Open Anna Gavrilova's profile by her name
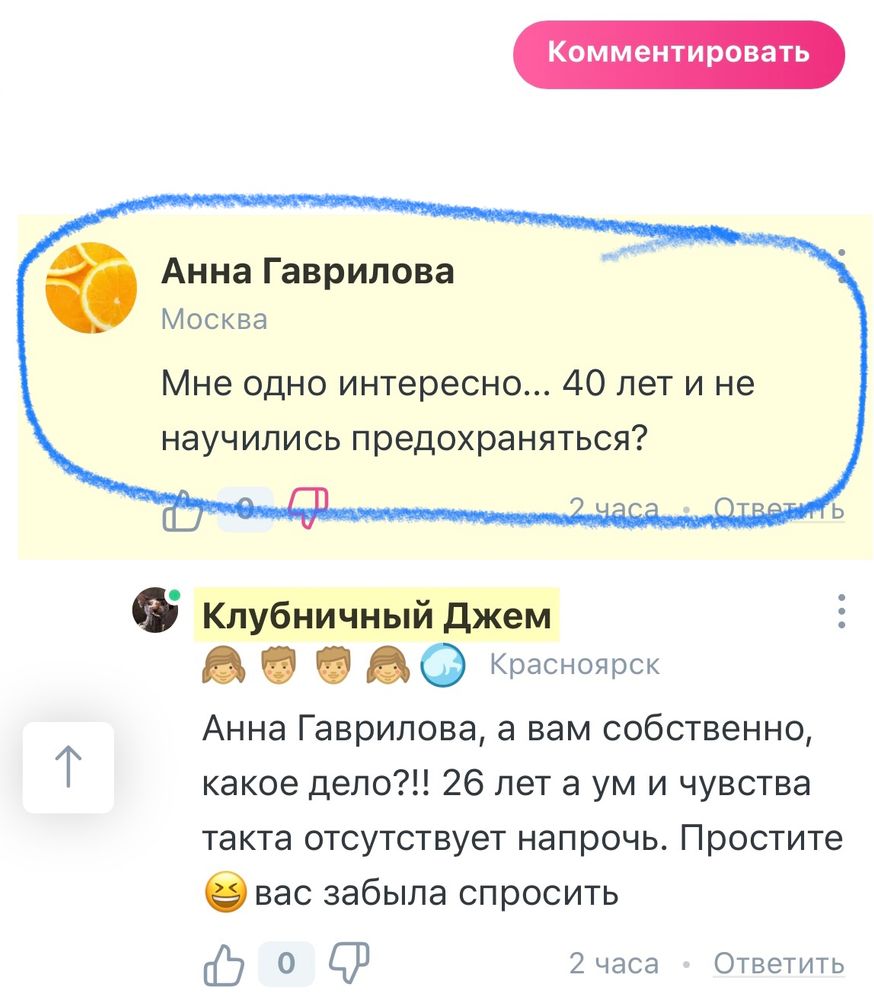The image size is (874, 1000). tap(307, 271)
